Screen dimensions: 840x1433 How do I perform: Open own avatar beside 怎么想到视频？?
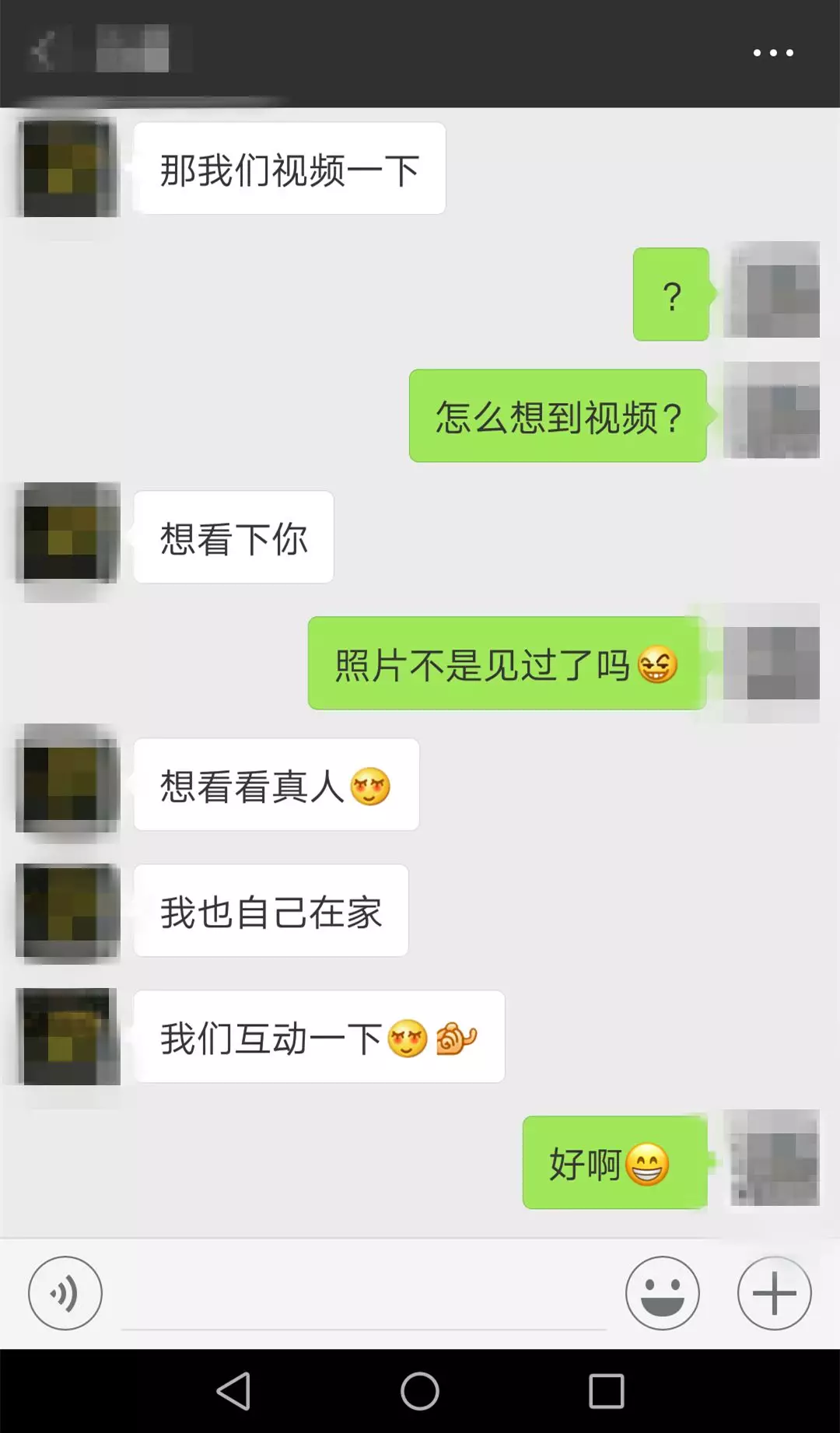(x=772, y=411)
